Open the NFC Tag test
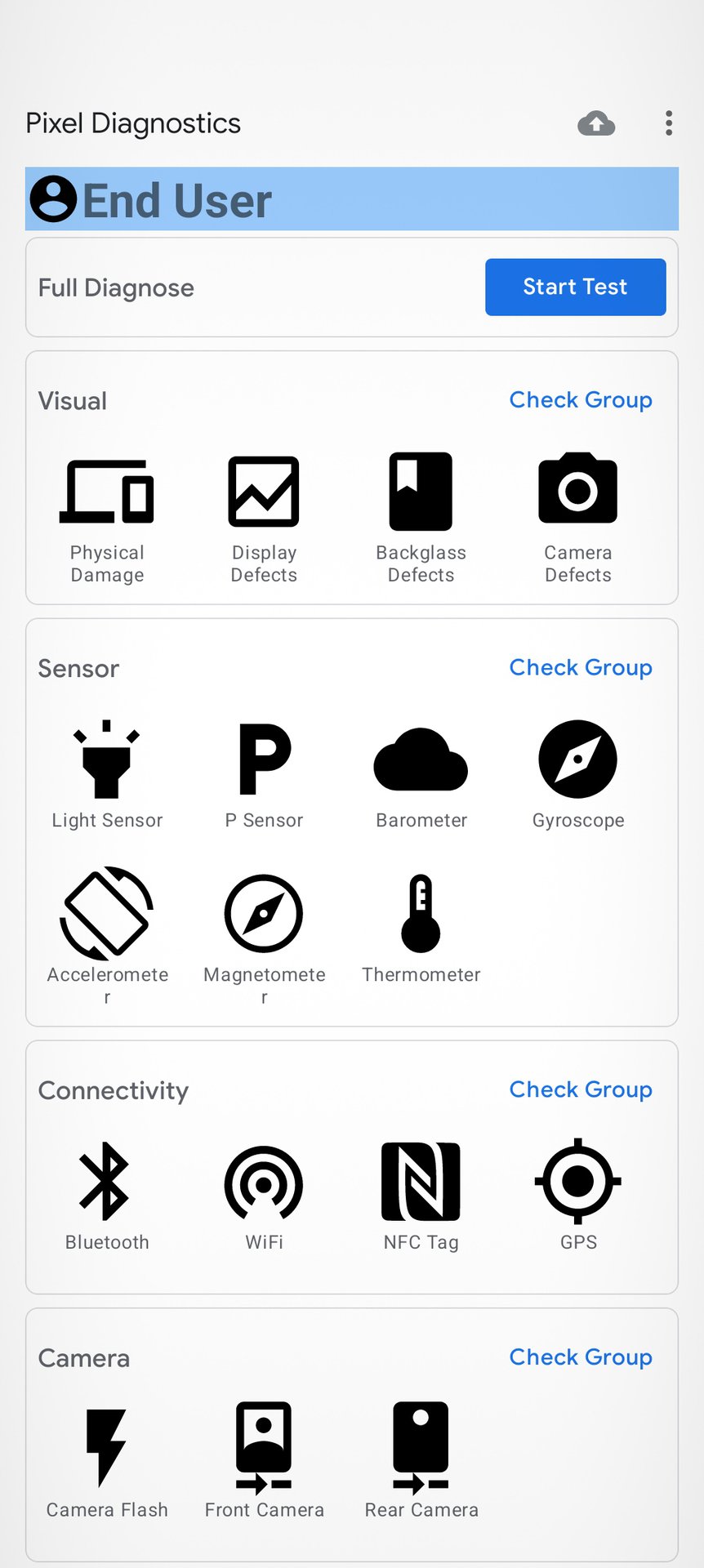The image size is (704, 1568). pyautogui.click(x=421, y=1194)
